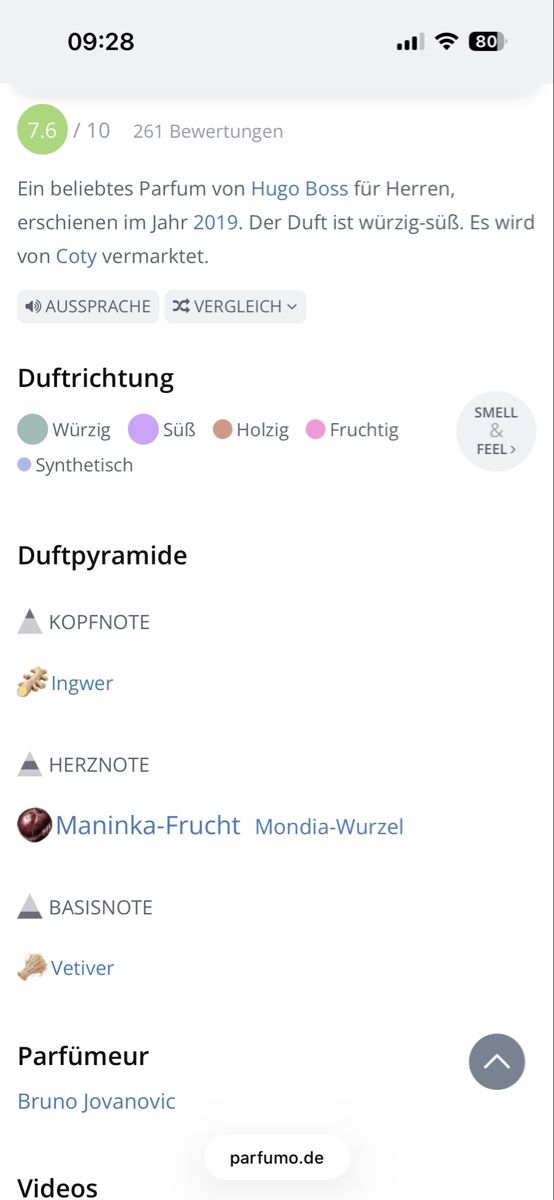
Task: Open the Maninka-Frucht heart note
Action: (130, 825)
